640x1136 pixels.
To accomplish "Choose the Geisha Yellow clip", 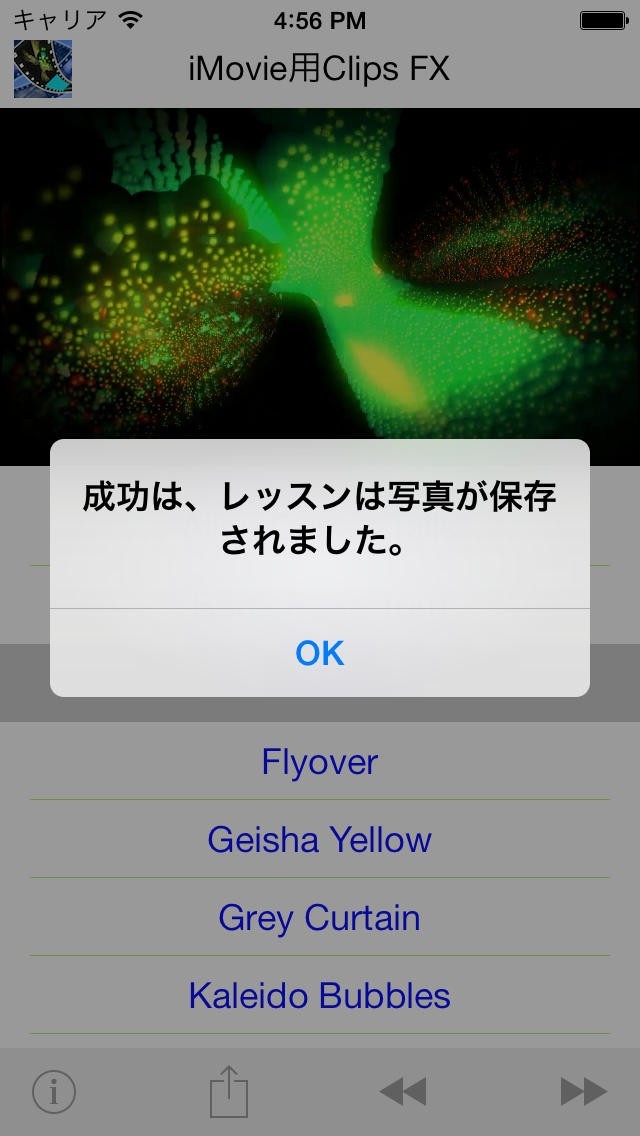I will point(320,840).
